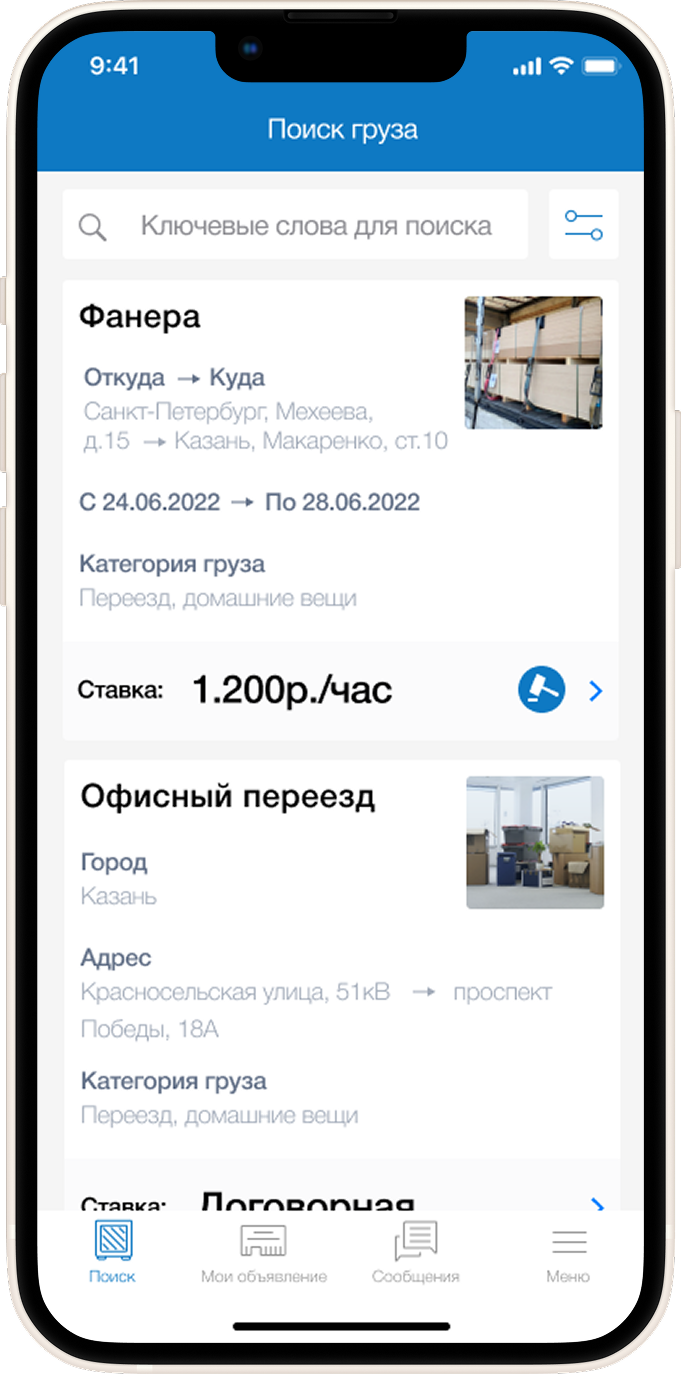Switch to the Поиск tab
The width and height of the screenshot is (682, 1374).
[x=112, y=1251]
